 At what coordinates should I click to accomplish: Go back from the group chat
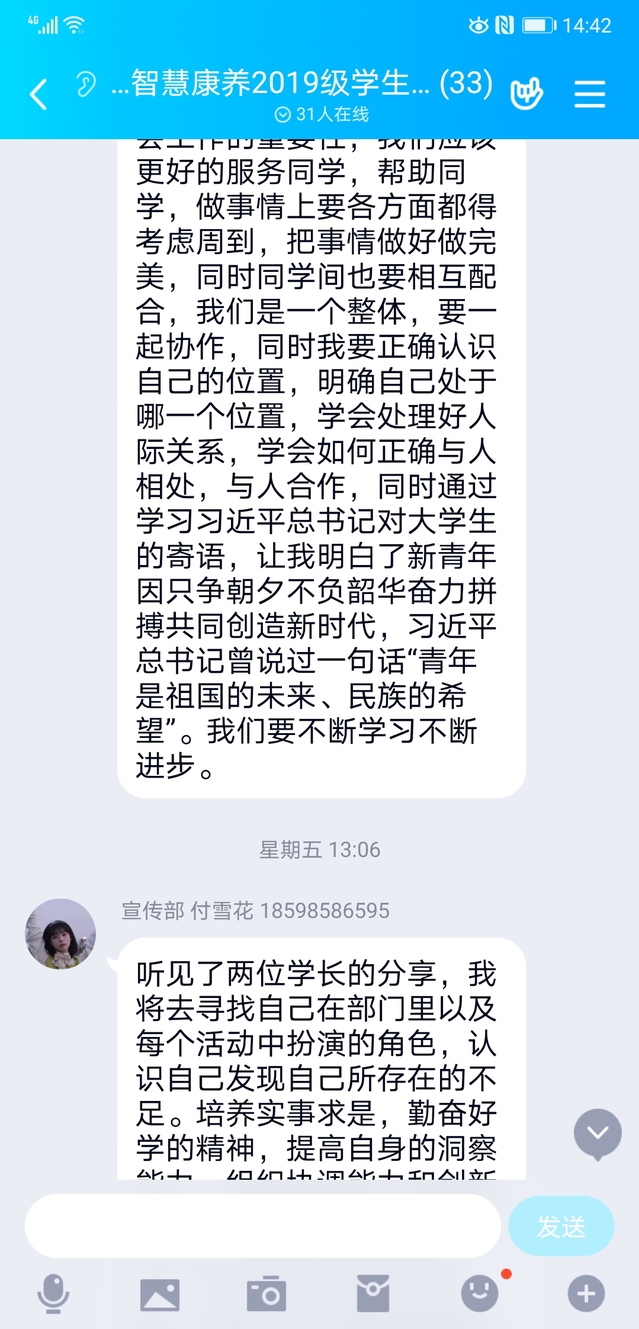point(38,94)
